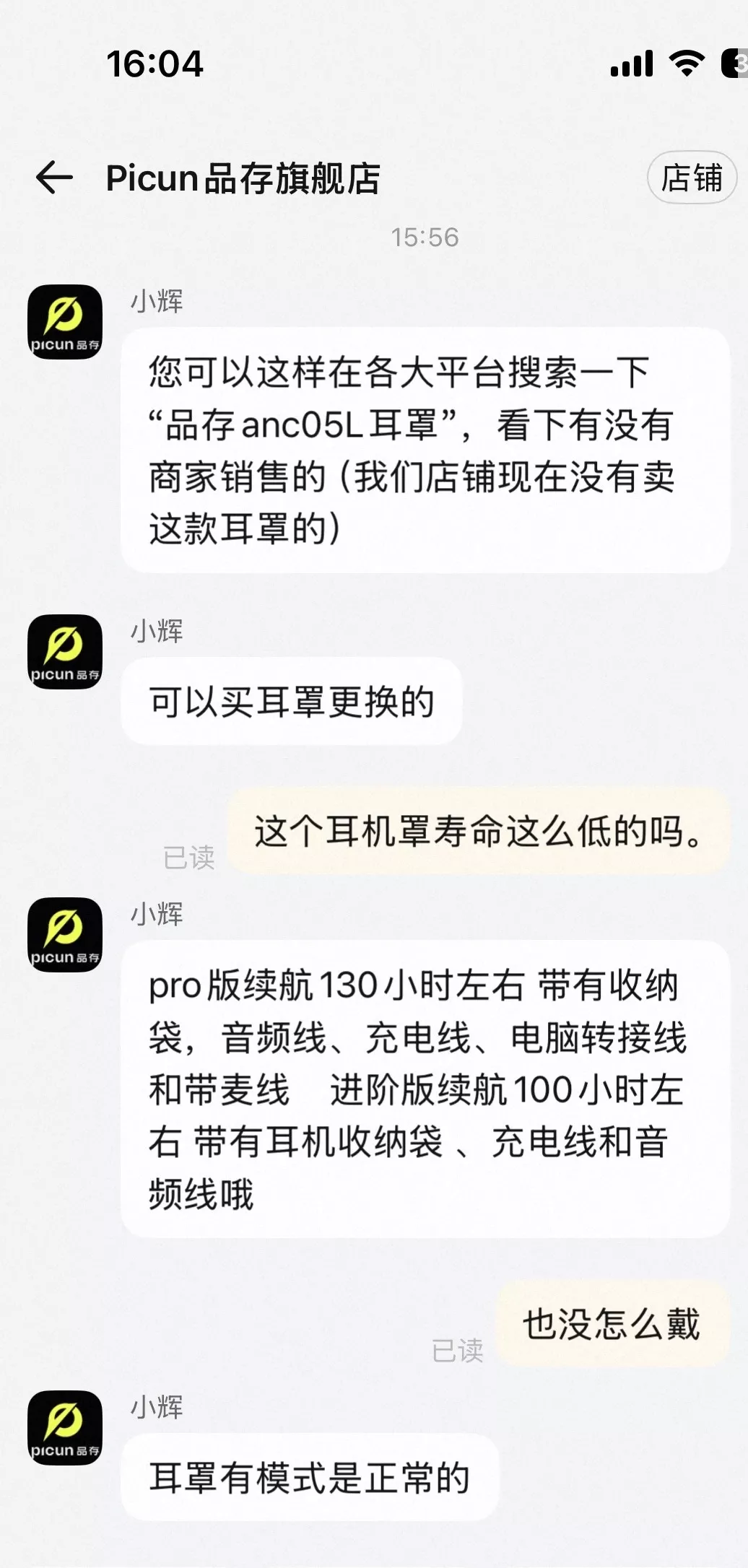This screenshot has width=748, height=1568.
Task: Tap the Wi-Fi icon in the status bar
Action: (684, 64)
